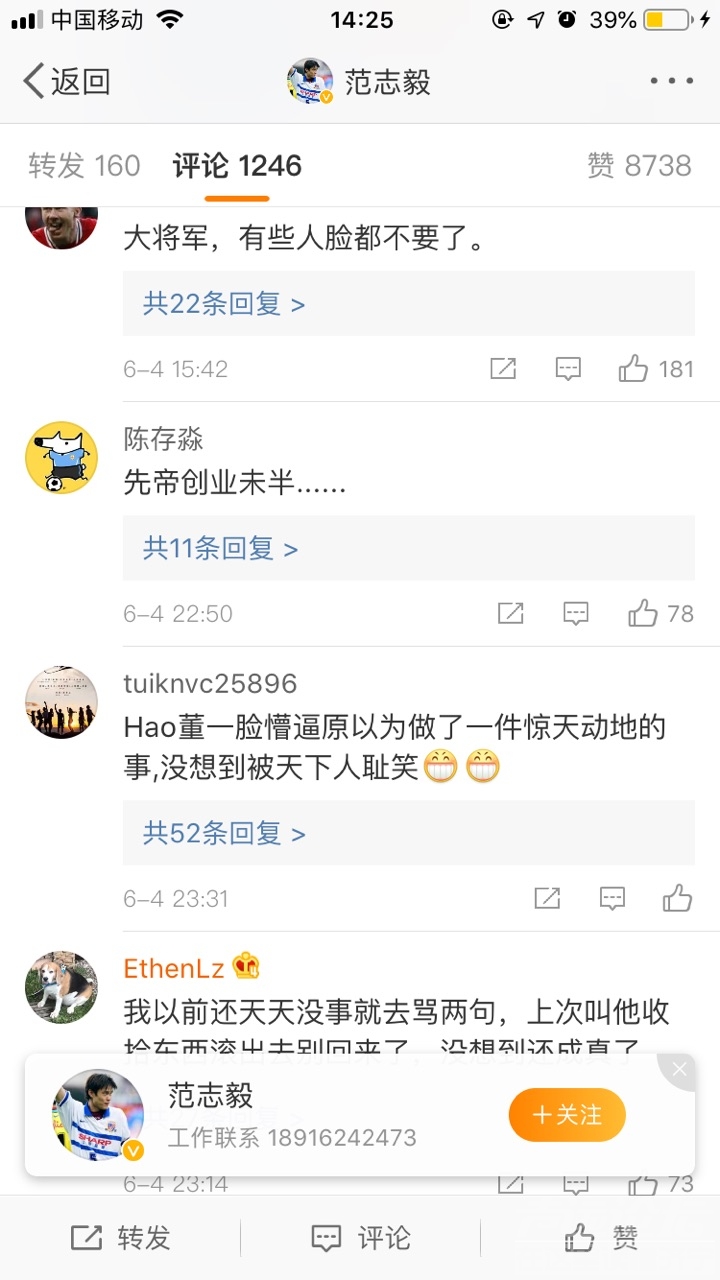720x1280 pixels.
Task: Tap 评论 in the bottom bar
Action: pos(360,1238)
